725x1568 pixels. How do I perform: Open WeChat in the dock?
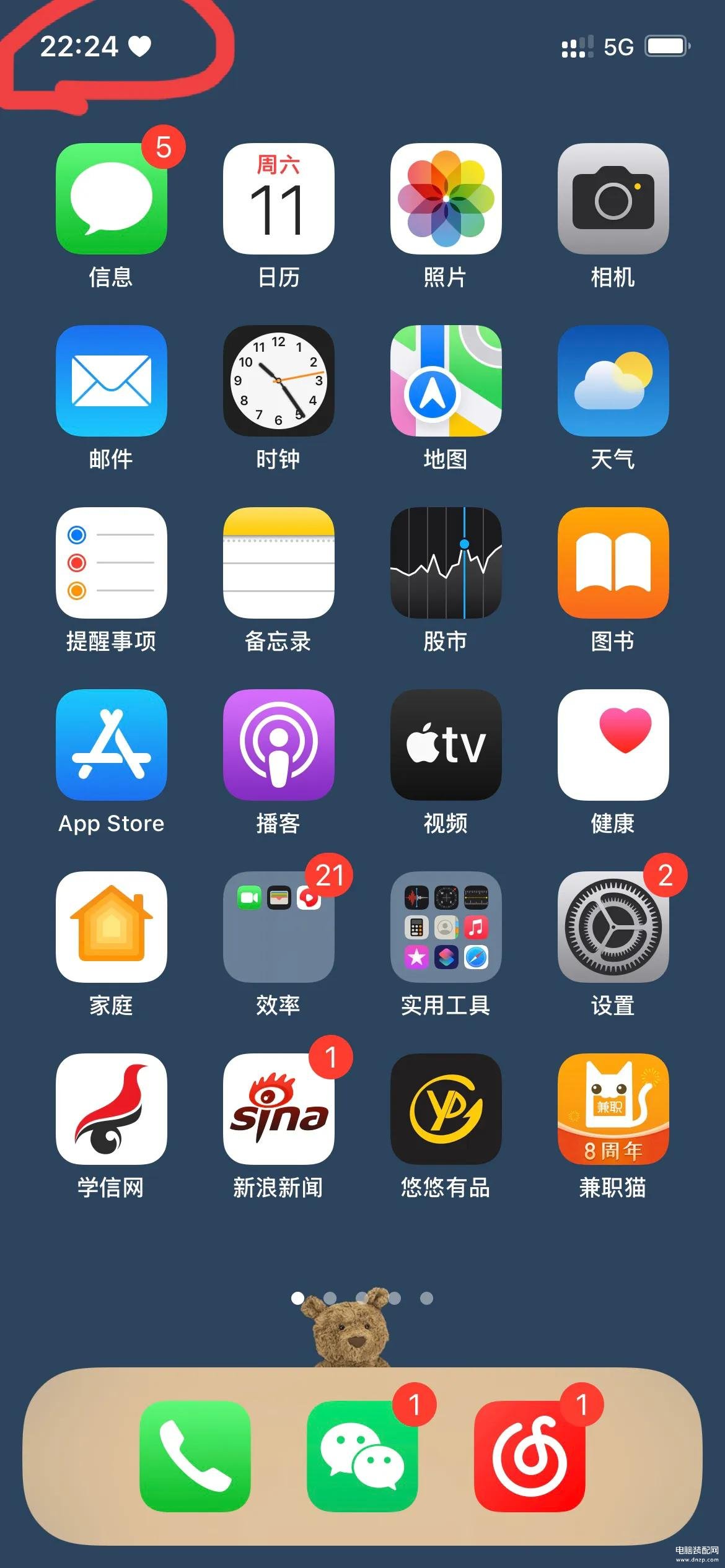[362, 1457]
